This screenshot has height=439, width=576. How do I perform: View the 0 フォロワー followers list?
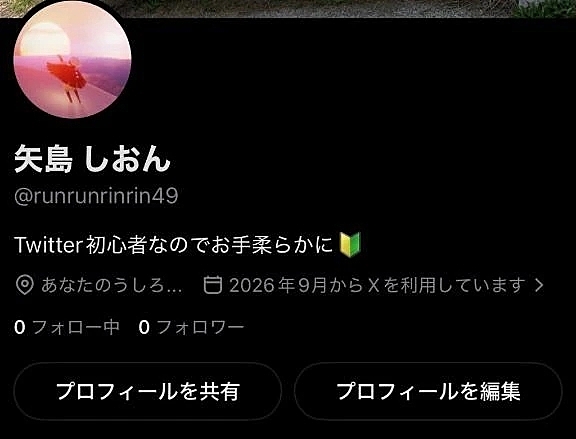[x=191, y=327]
